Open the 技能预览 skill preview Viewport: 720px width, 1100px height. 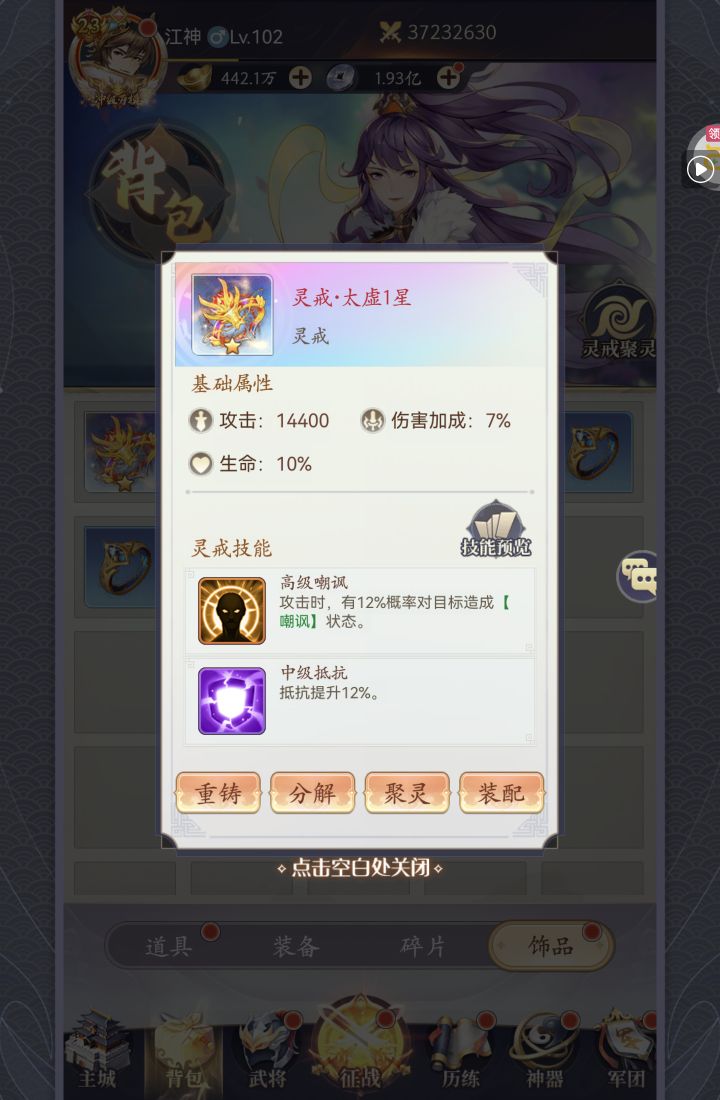coord(496,531)
